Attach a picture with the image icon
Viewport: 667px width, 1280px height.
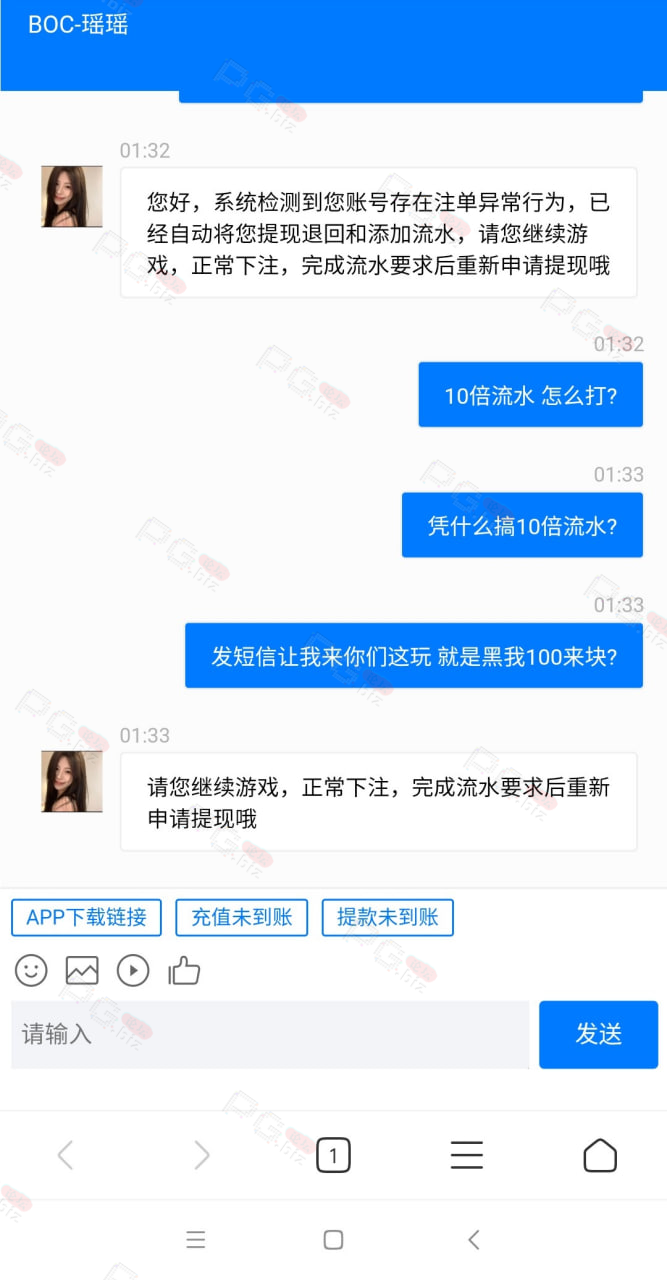point(82,970)
